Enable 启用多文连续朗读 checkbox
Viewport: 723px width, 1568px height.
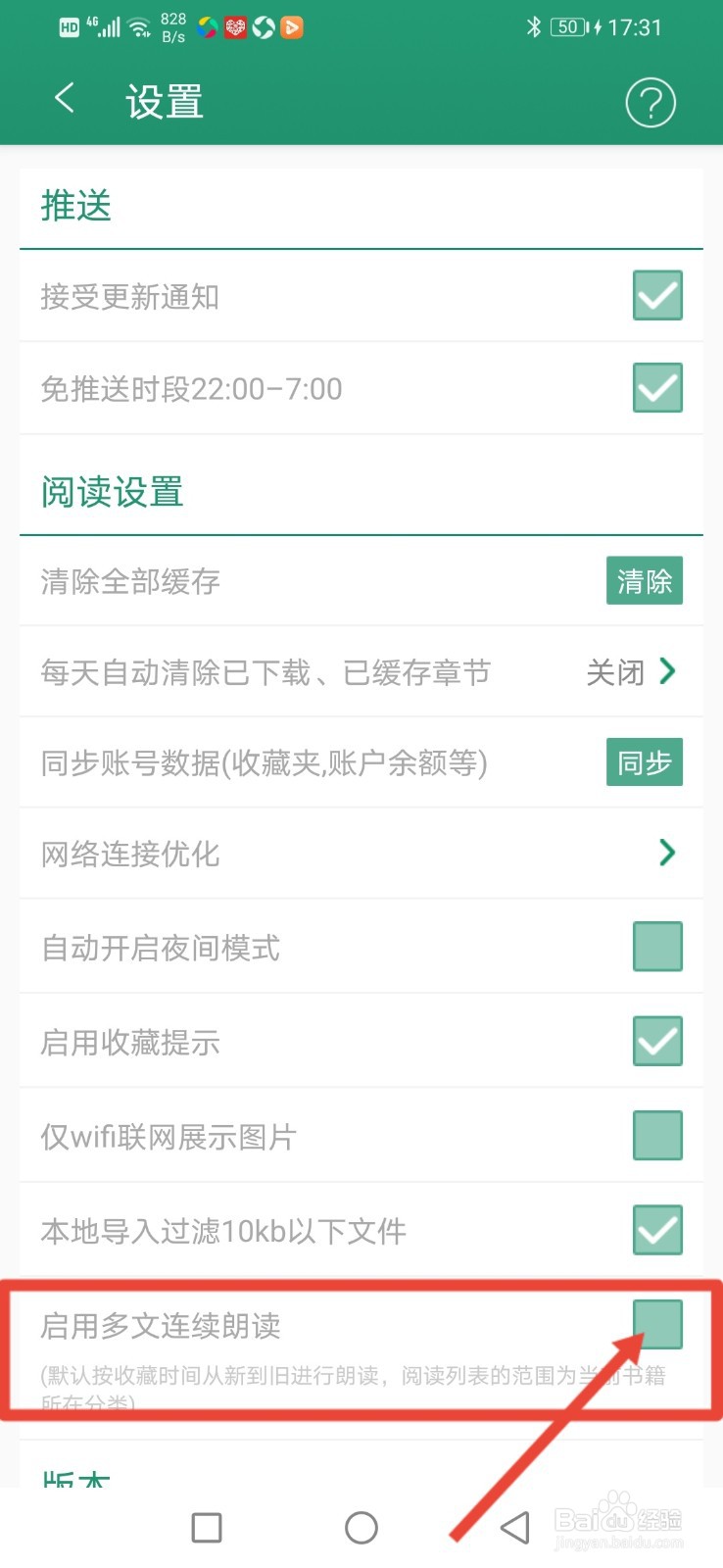(657, 1324)
